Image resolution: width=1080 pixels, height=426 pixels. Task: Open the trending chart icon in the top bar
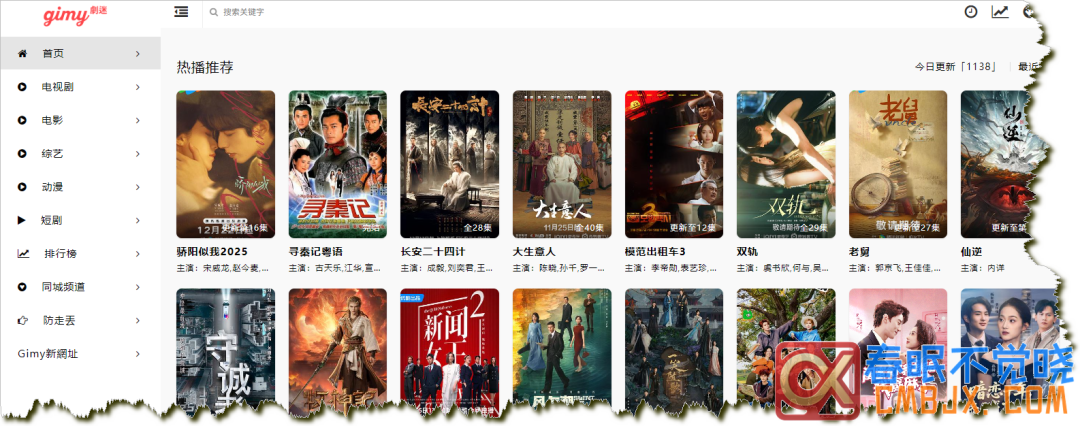pyautogui.click(x=999, y=12)
